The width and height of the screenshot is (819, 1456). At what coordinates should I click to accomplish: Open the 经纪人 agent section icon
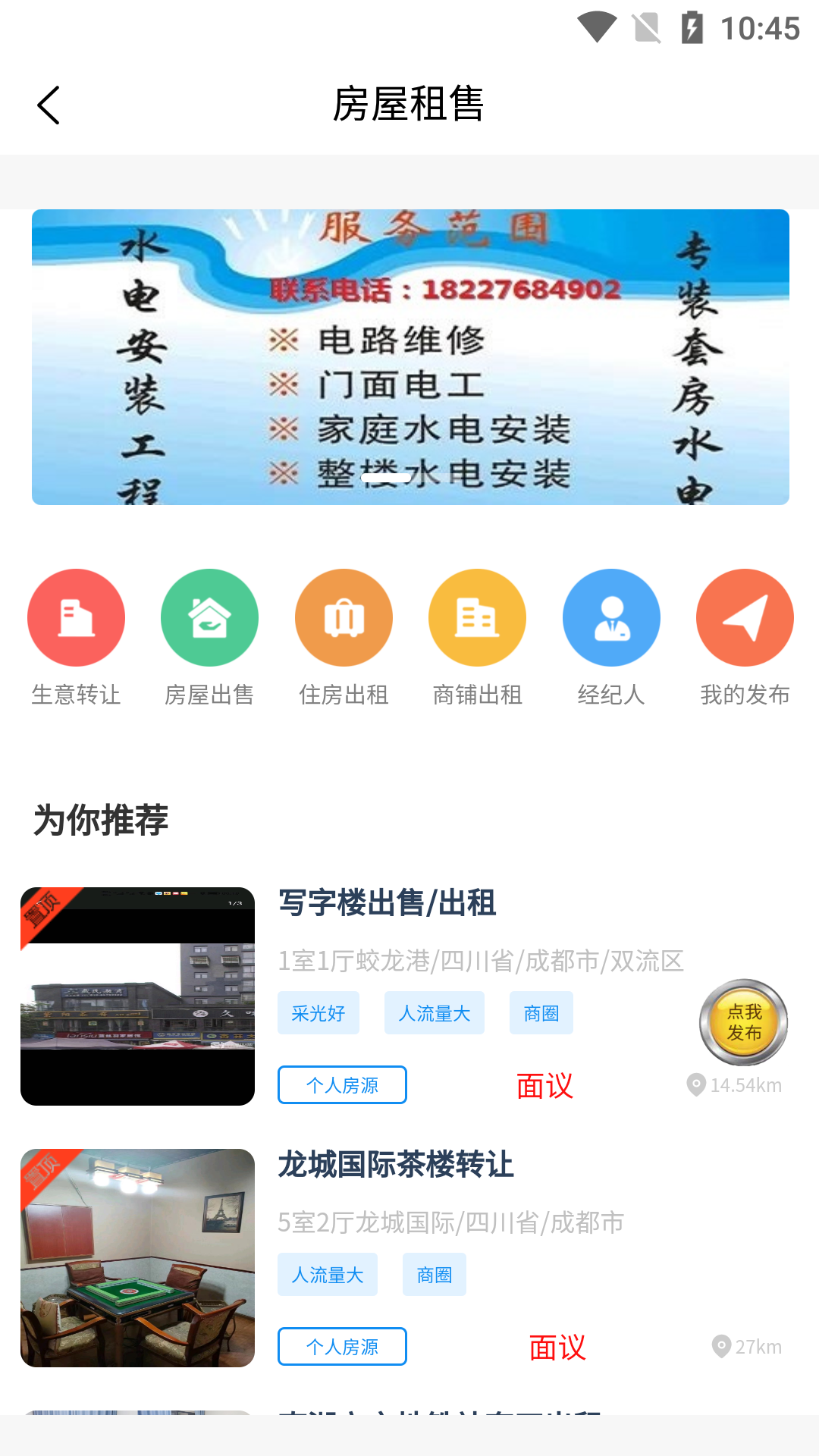click(611, 617)
